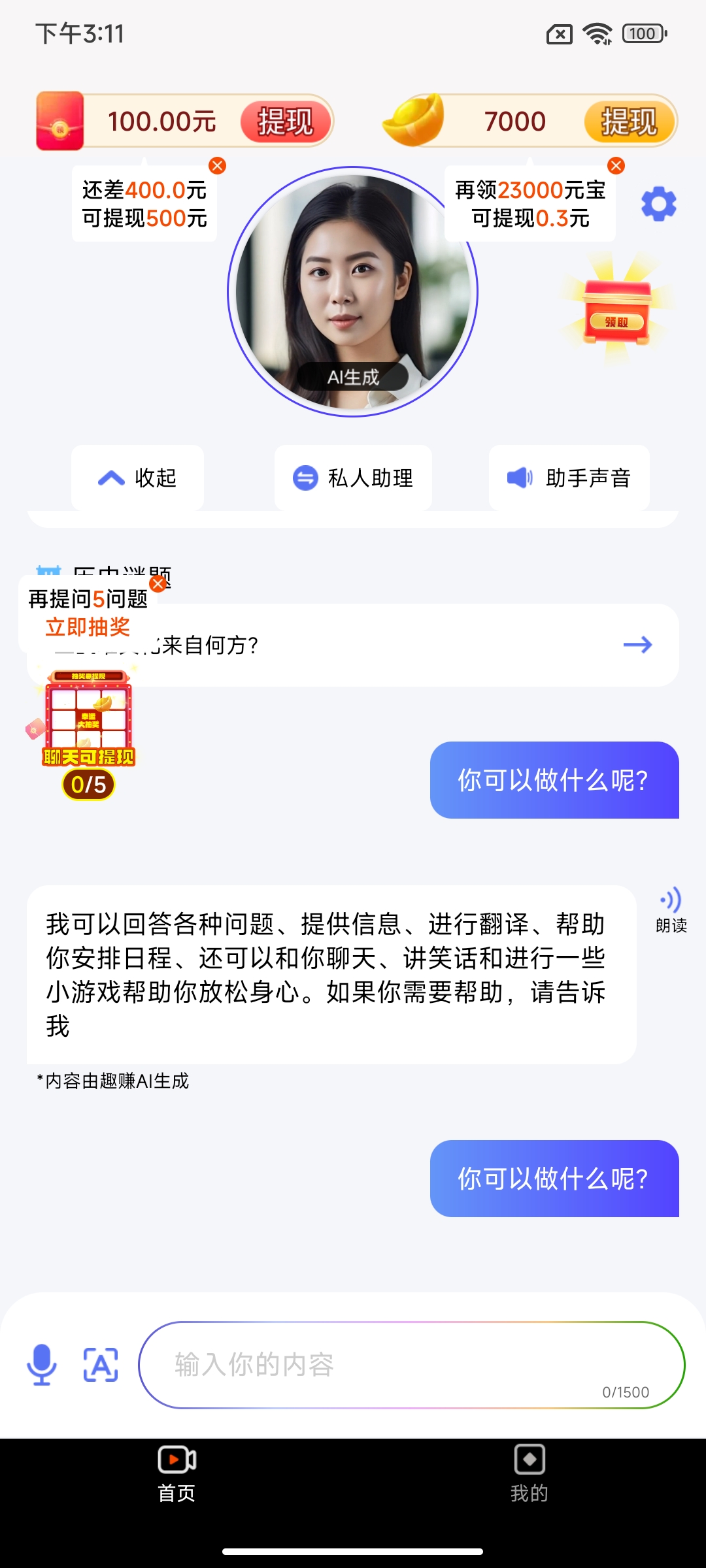Open 私人助理 assistant options
Viewport: 706px width, 1568px height.
tap(353, 478)
